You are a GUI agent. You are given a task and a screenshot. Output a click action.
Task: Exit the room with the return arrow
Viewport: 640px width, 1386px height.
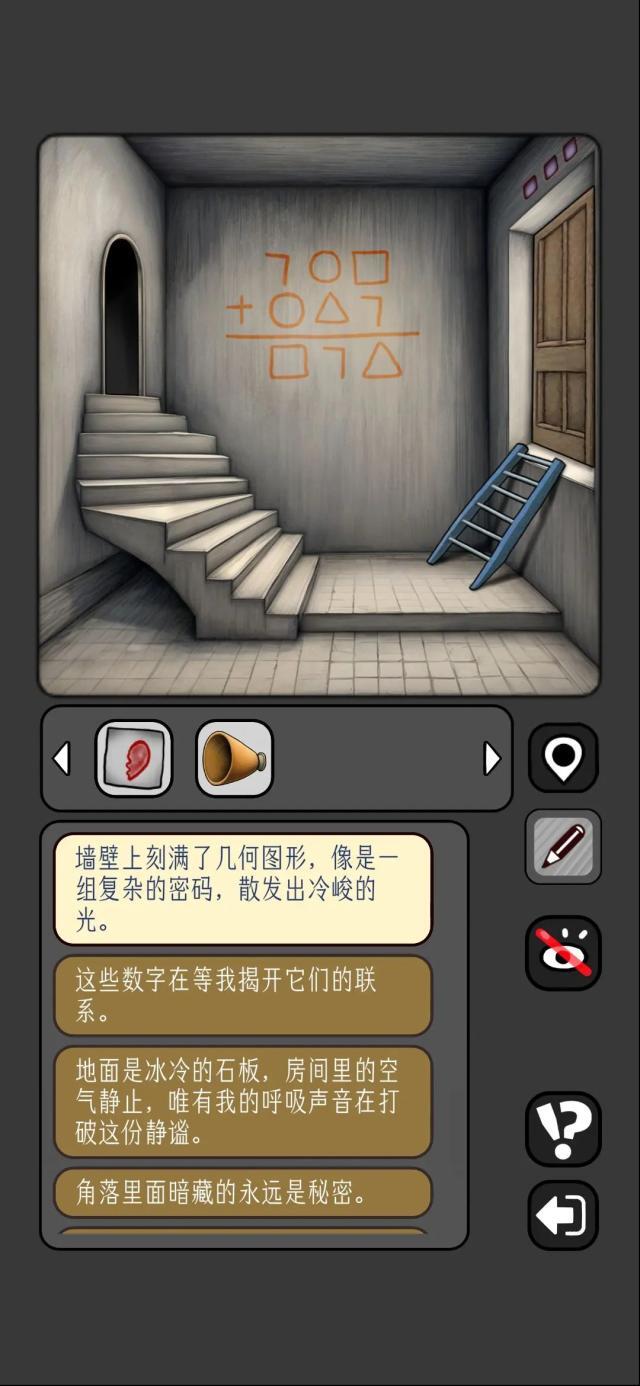tap(563, 1216)
